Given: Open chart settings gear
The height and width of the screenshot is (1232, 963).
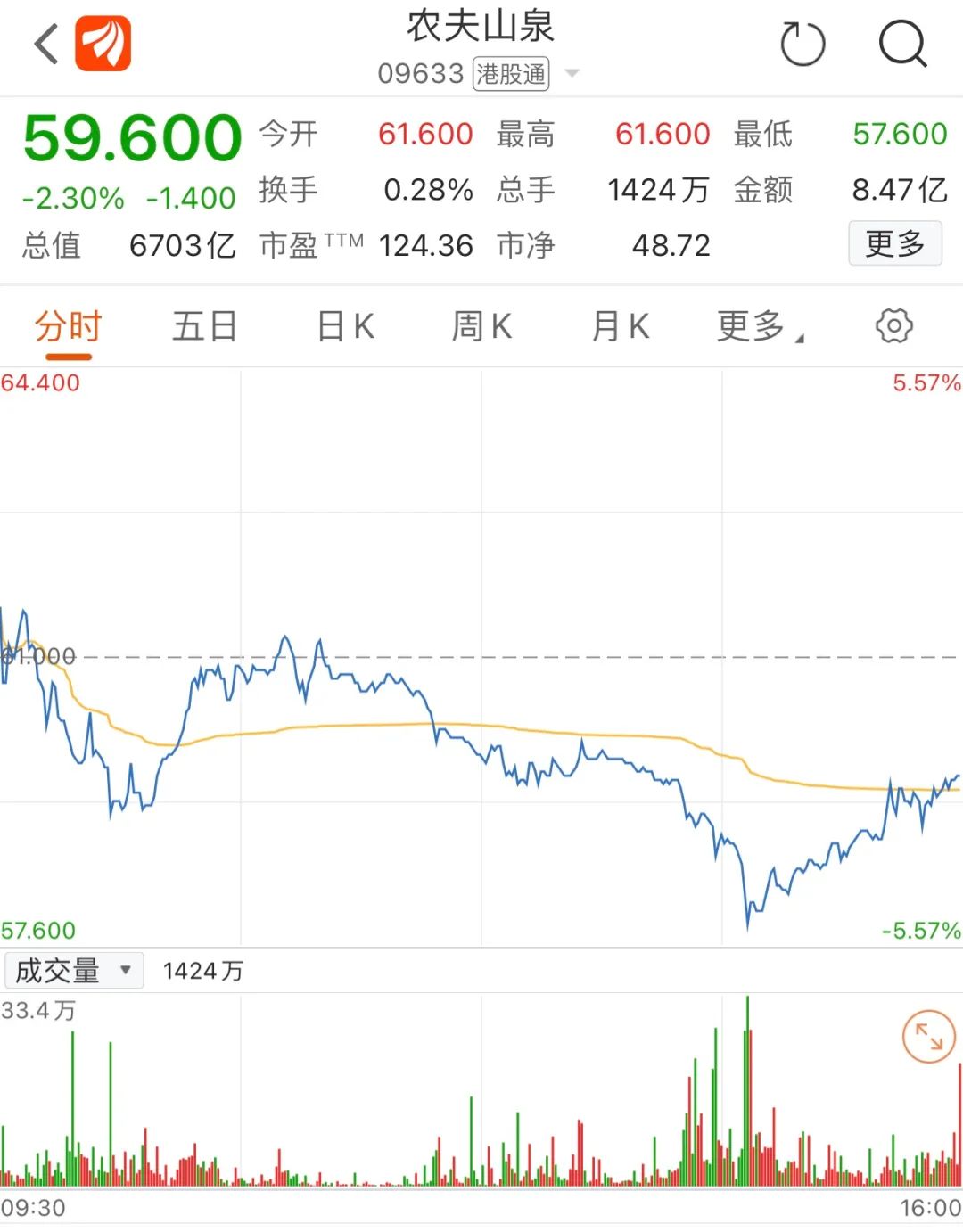Looking at the screenshot, I should click(893, 326).
